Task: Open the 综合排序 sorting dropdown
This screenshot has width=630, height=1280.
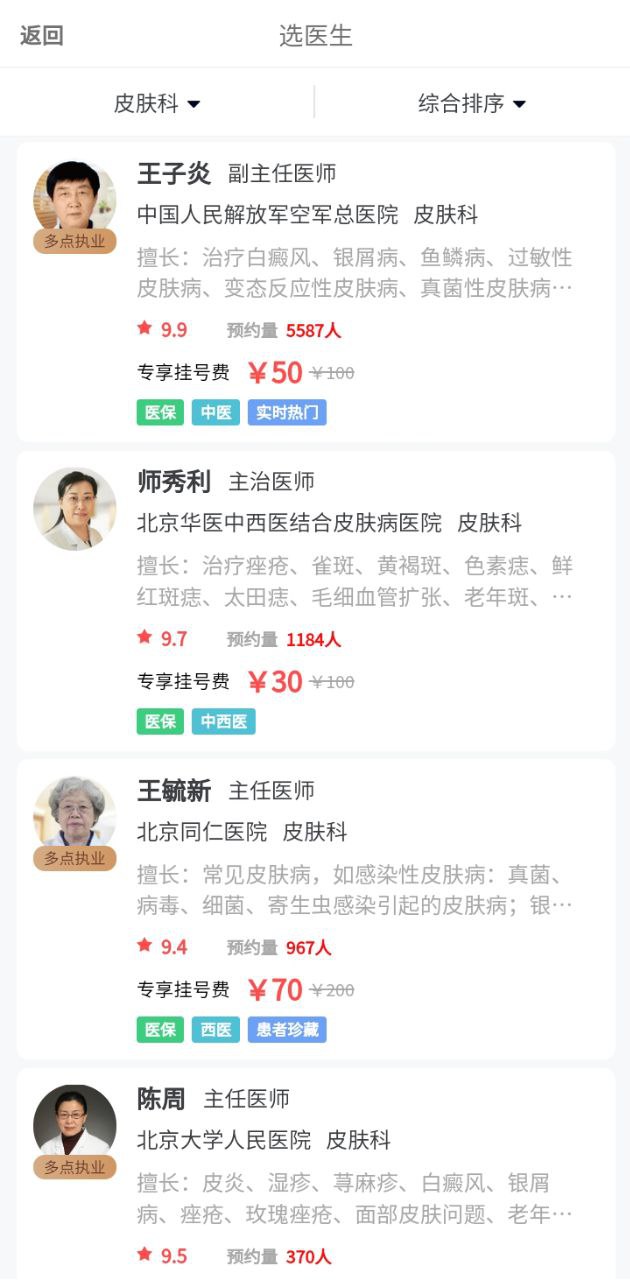Action: click(472, 103)
